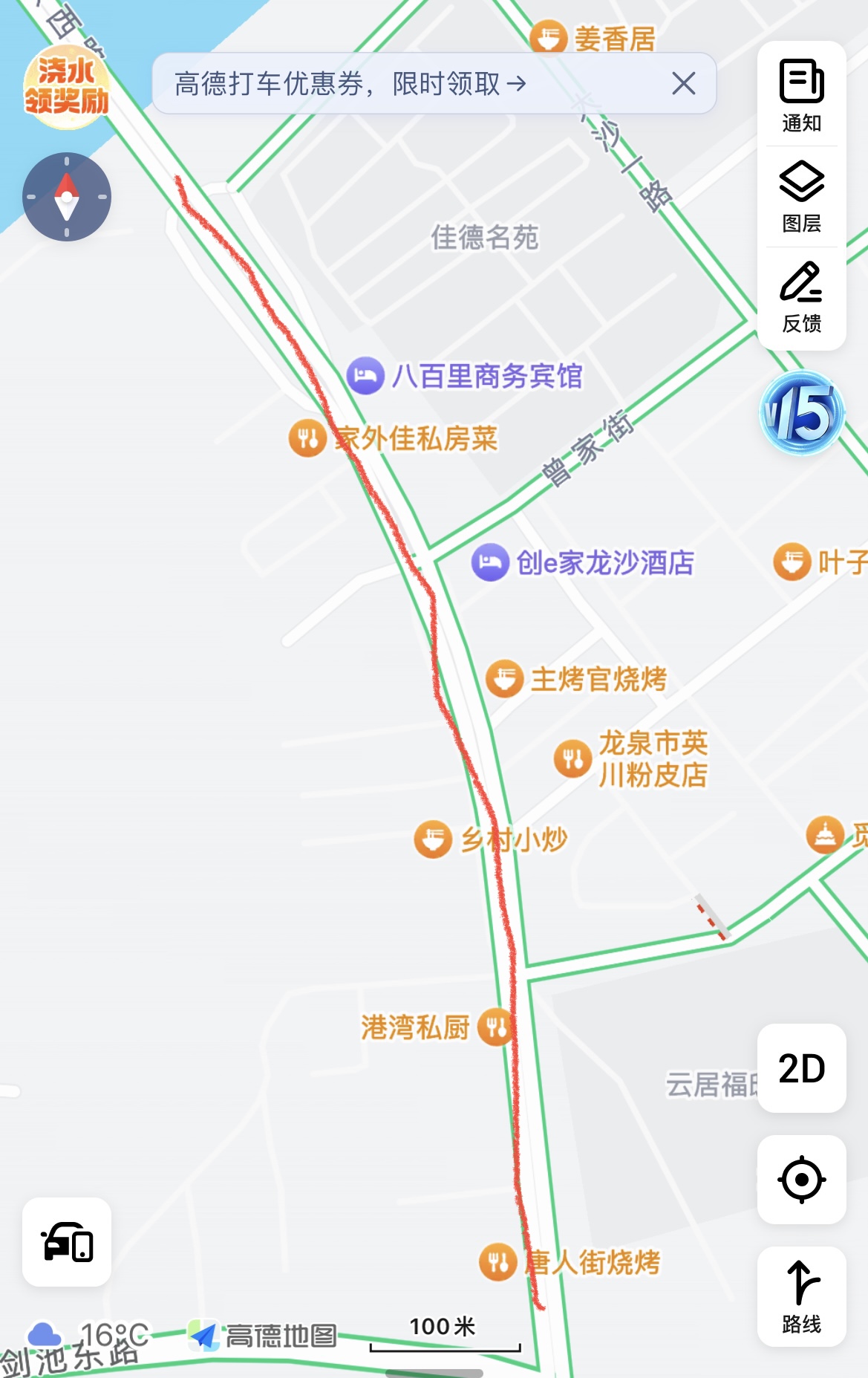Select the 唐人街烧烤 restaurant marker
868x1378 pixels.
coord(497,1261)
